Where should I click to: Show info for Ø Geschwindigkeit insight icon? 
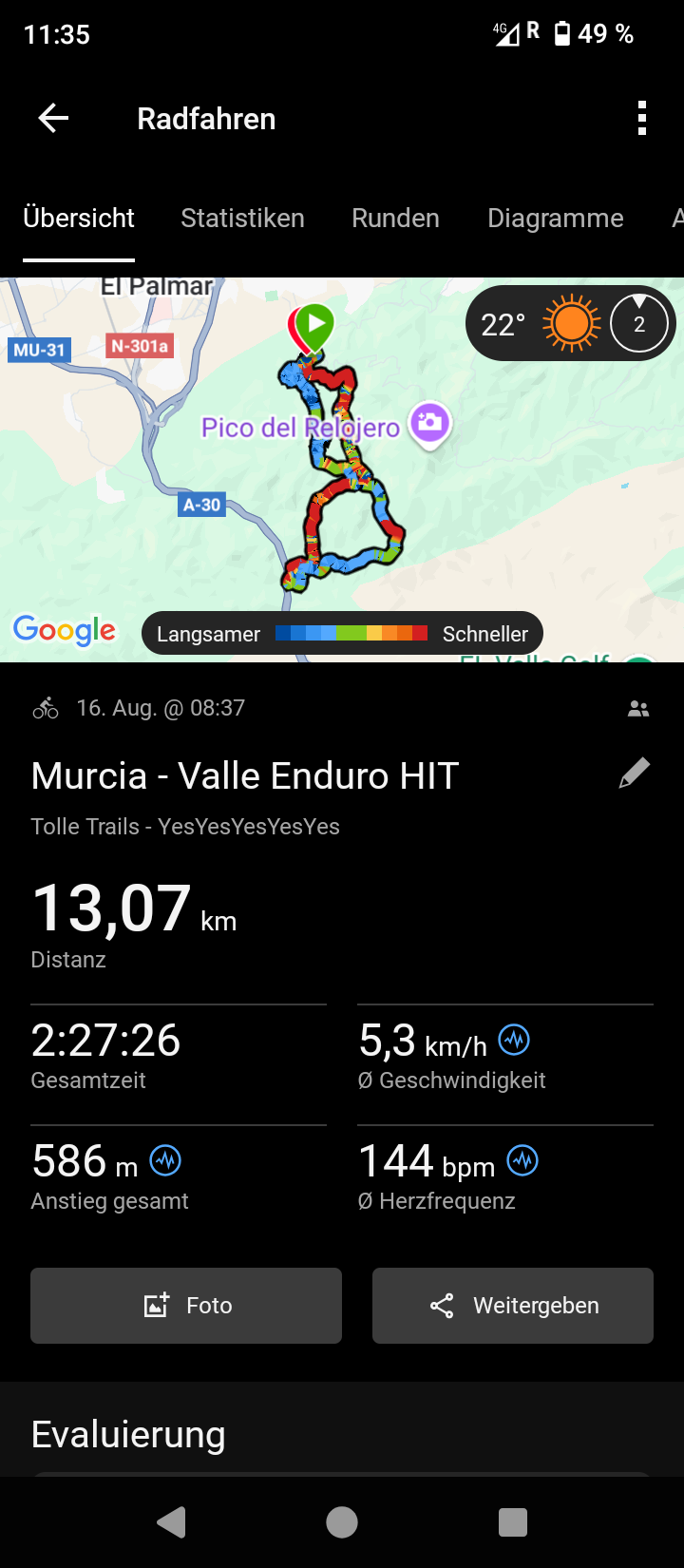pos(515,1041)
